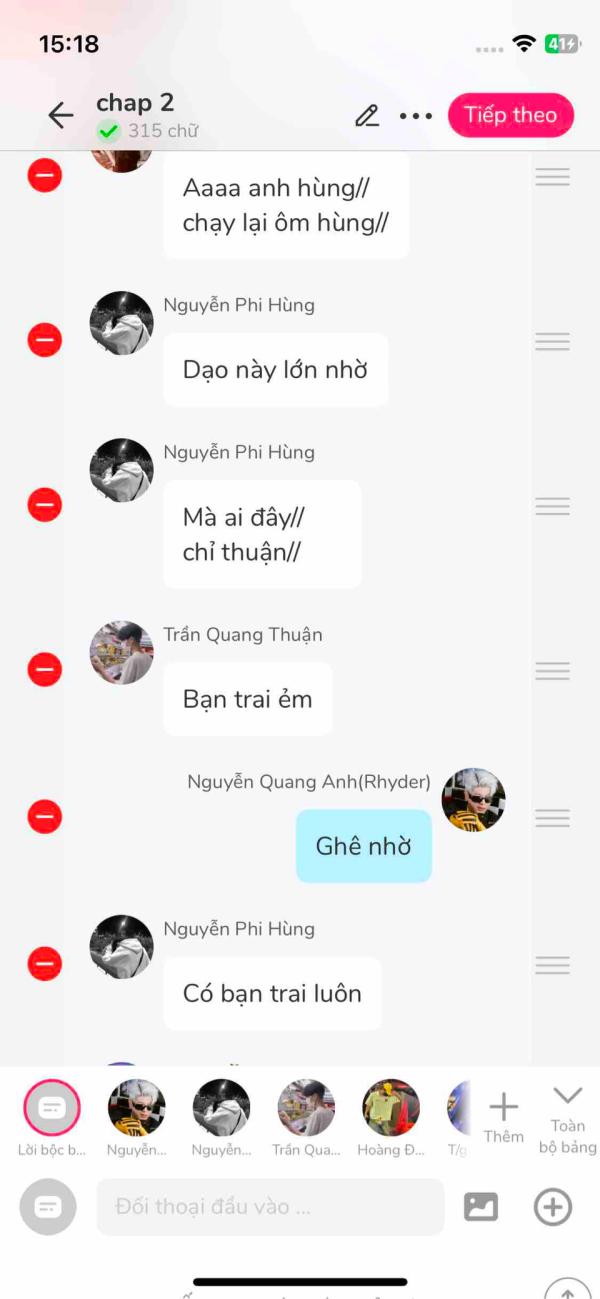Delete the "Ghê nhờ" message
Viewport: 600px width, 1299px height.
tap(45, 817)
